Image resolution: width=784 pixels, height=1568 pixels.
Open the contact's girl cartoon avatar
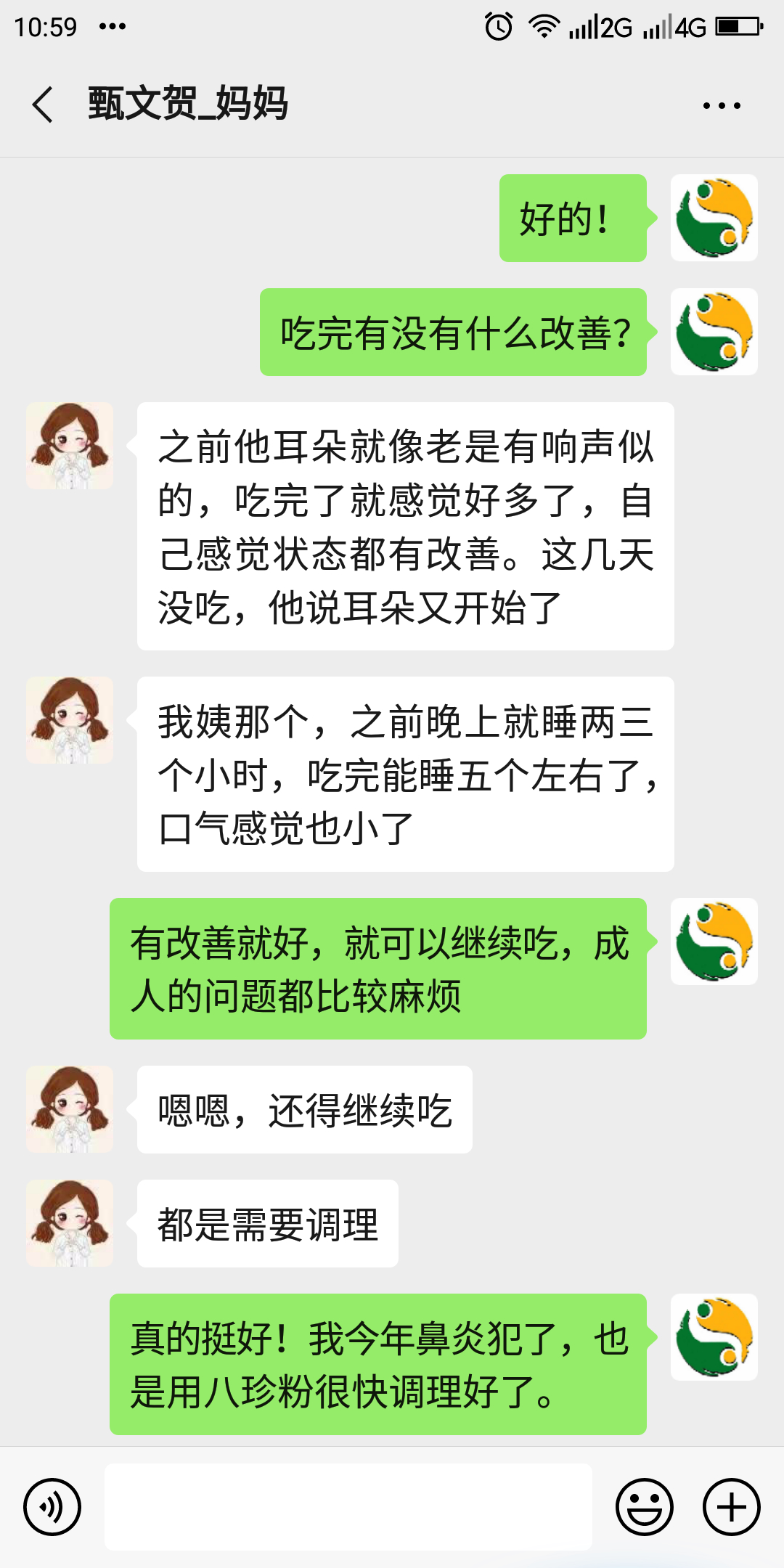click(x=70, y=446)
